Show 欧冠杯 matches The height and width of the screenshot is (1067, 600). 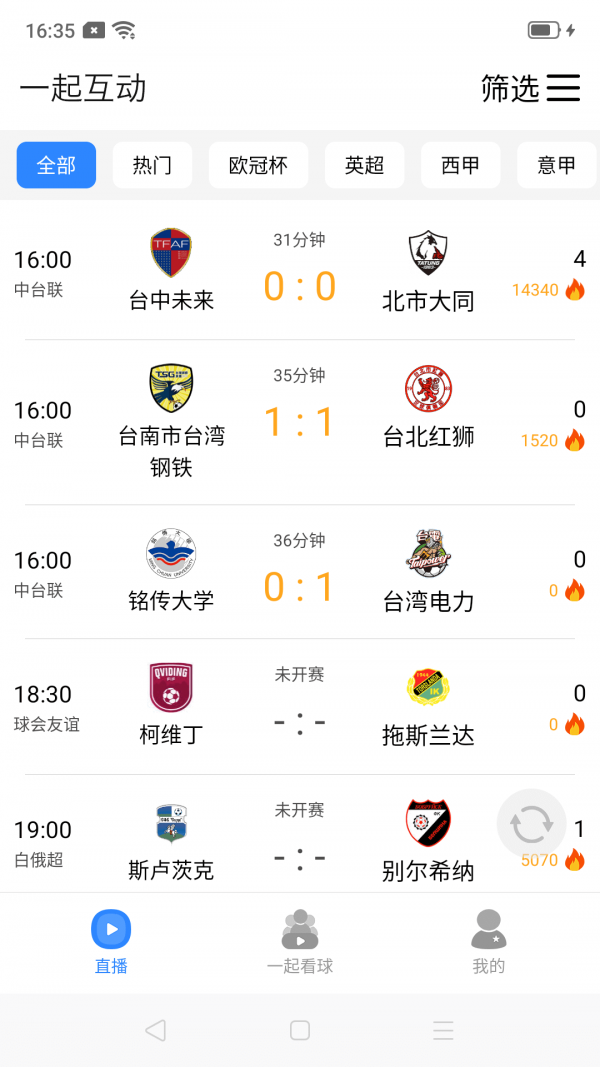(x=258, y=165)
